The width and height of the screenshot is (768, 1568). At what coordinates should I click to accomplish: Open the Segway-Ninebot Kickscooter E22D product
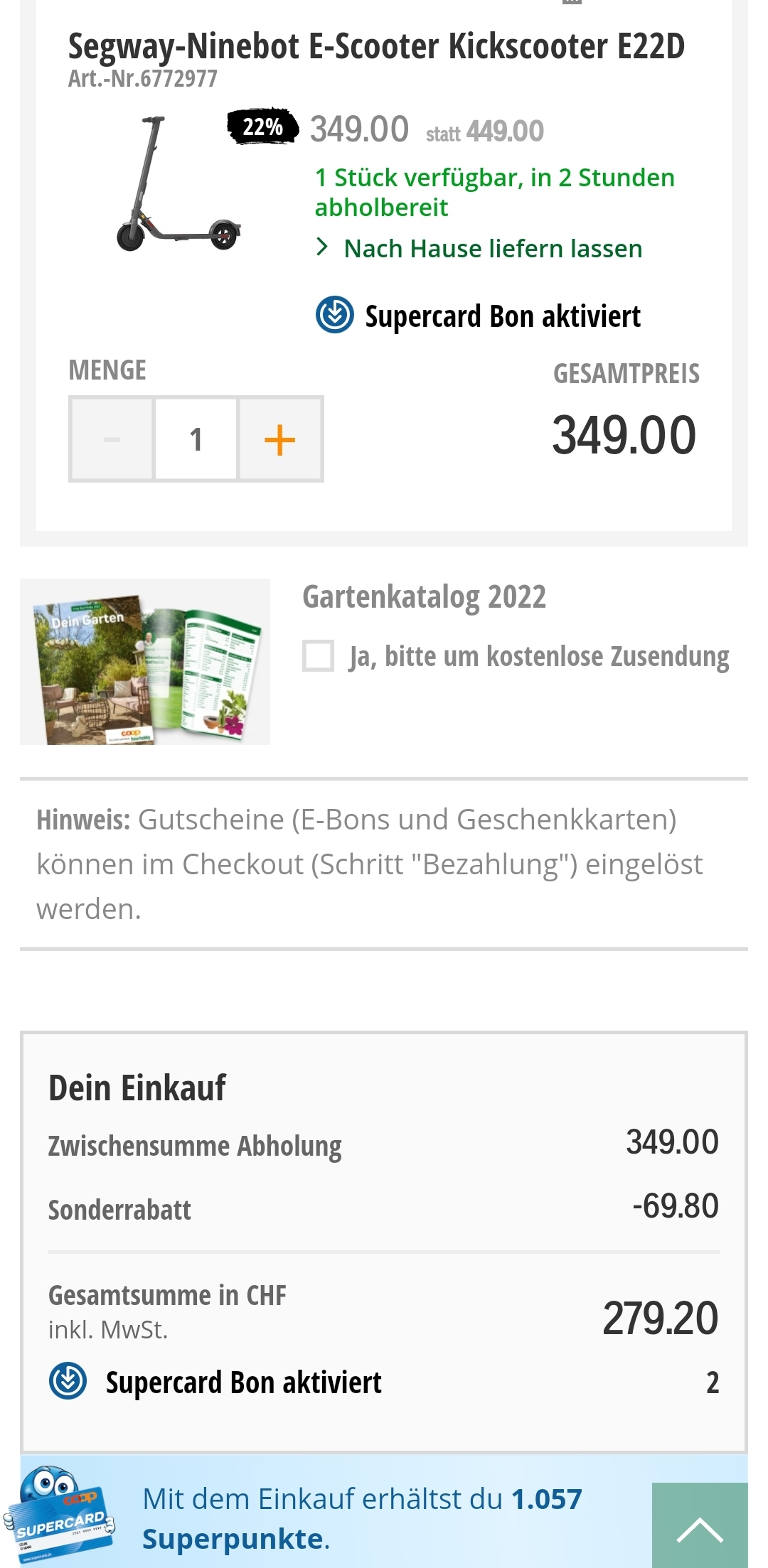coord(375,47)
